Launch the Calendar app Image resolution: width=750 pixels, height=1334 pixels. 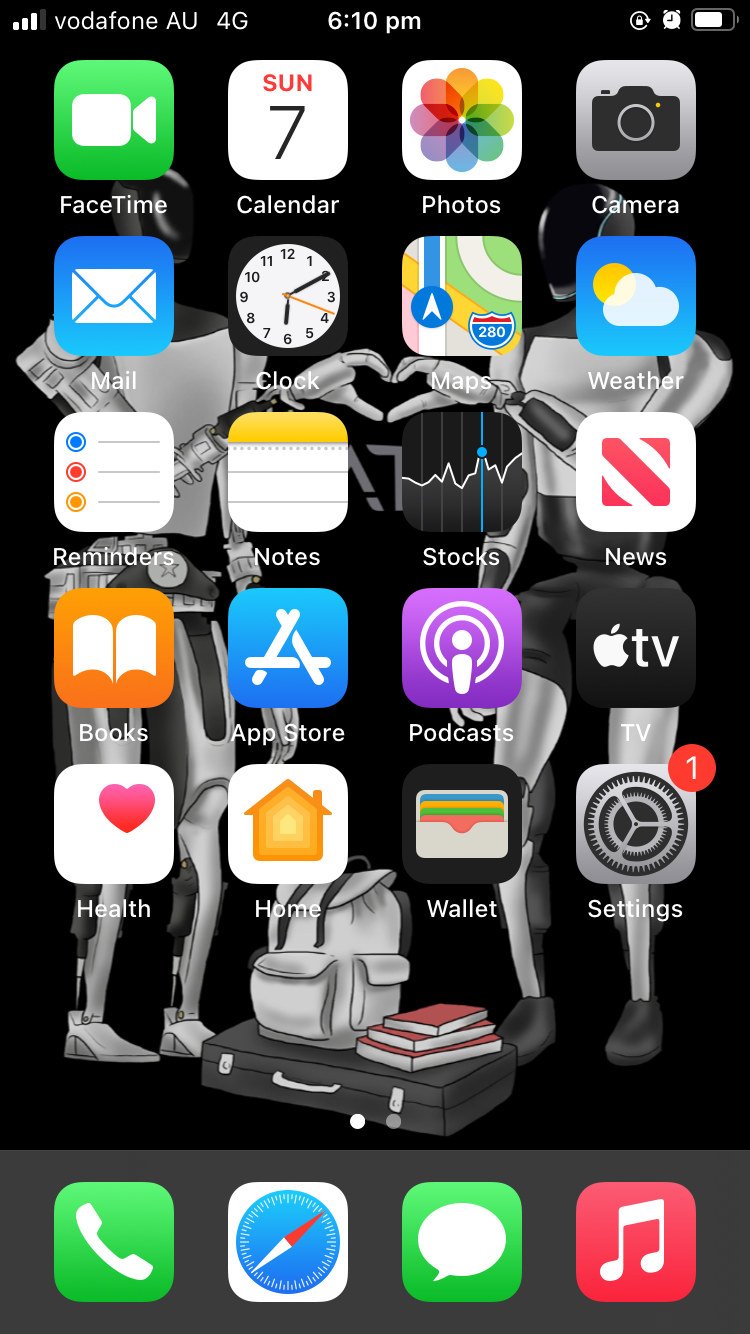[x=288, y=120]
